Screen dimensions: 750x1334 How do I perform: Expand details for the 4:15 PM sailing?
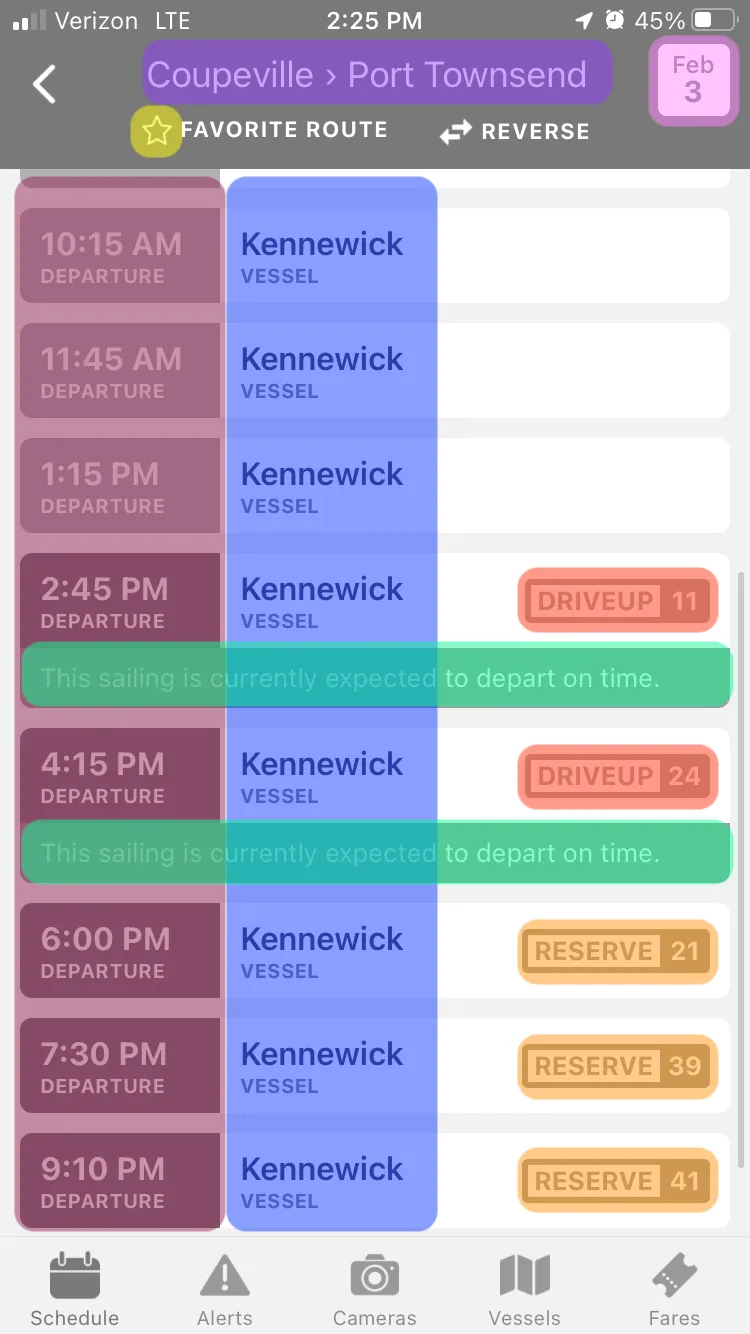[375, 775]
